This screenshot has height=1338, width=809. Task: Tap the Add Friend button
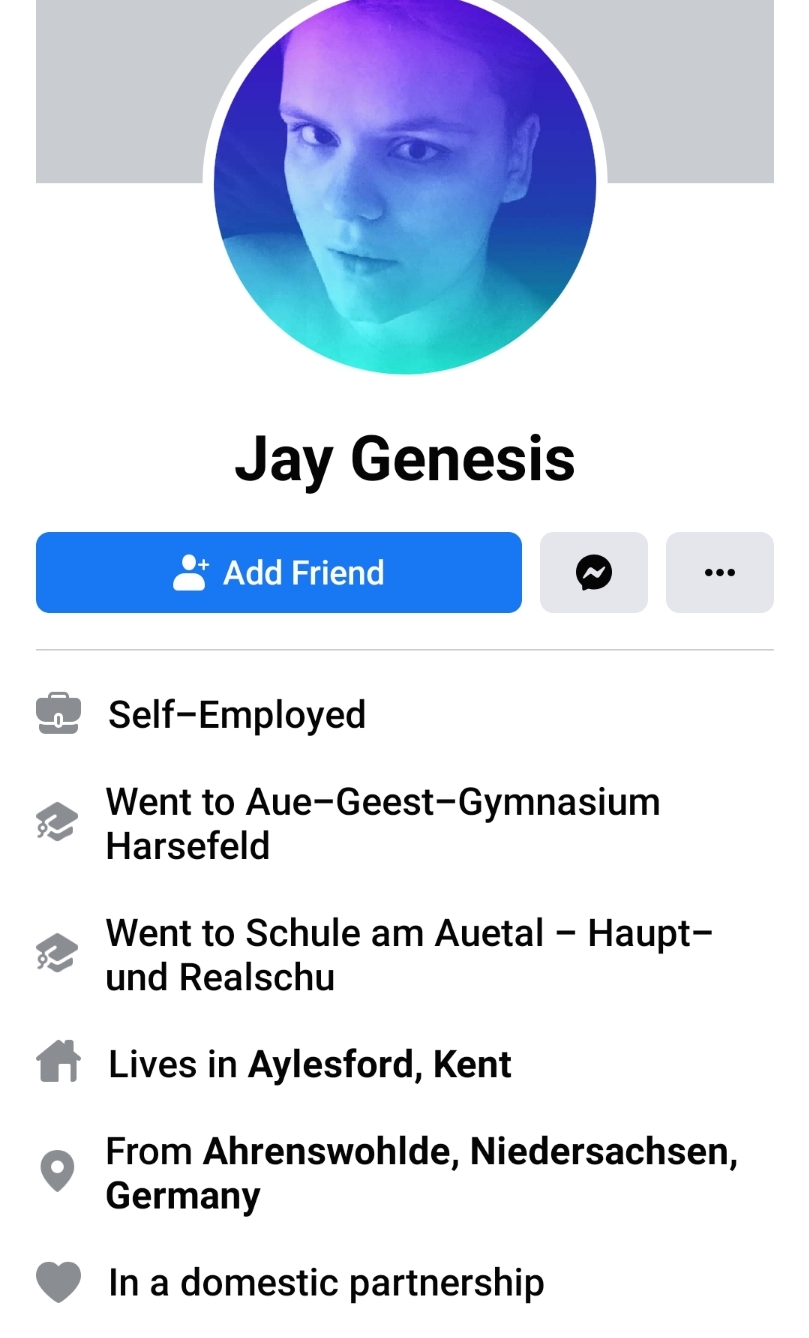click(279, 572)
